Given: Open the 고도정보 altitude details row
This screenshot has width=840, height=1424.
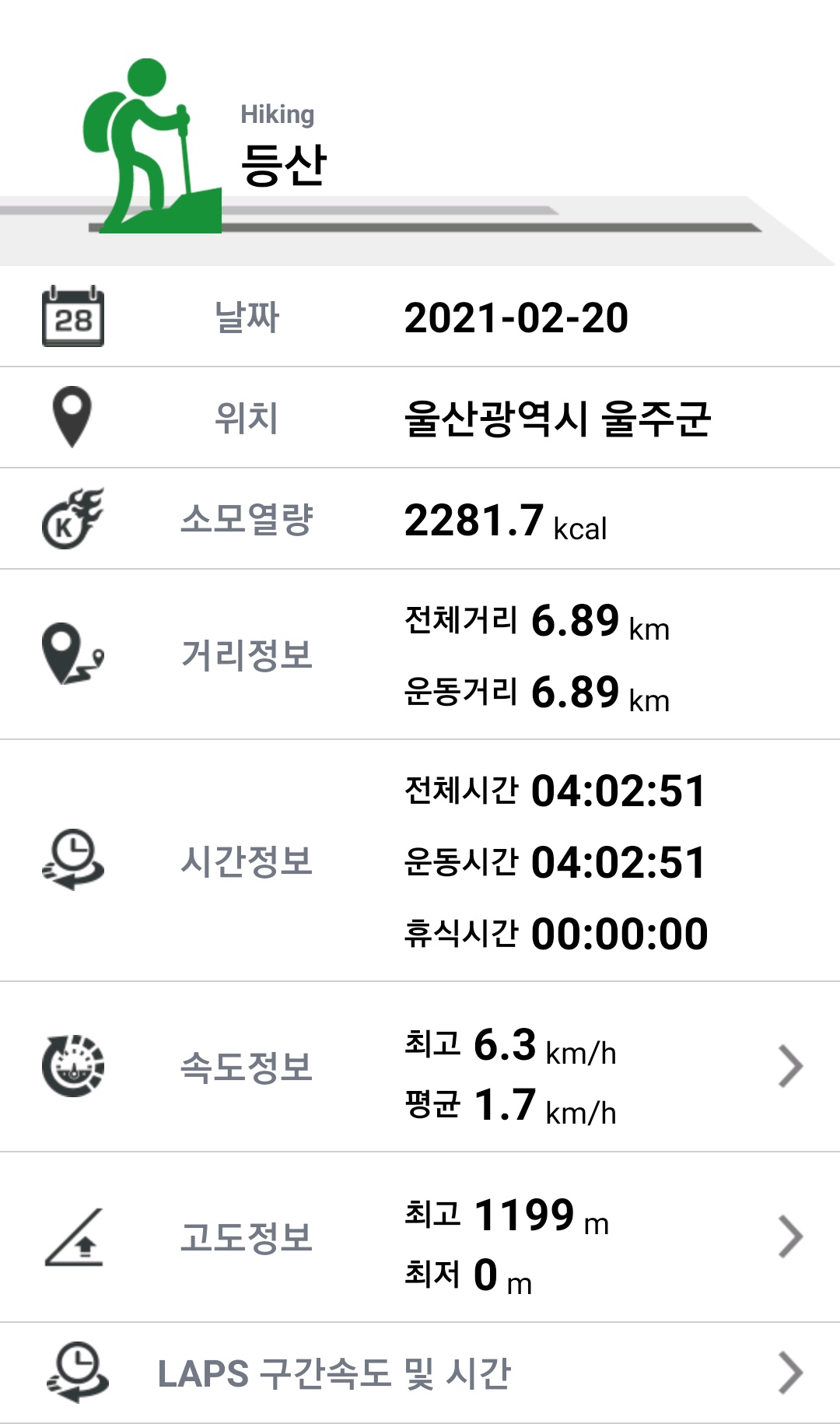Looking at the screenshot, I should pyautogui.click(x=420, y=1237).
